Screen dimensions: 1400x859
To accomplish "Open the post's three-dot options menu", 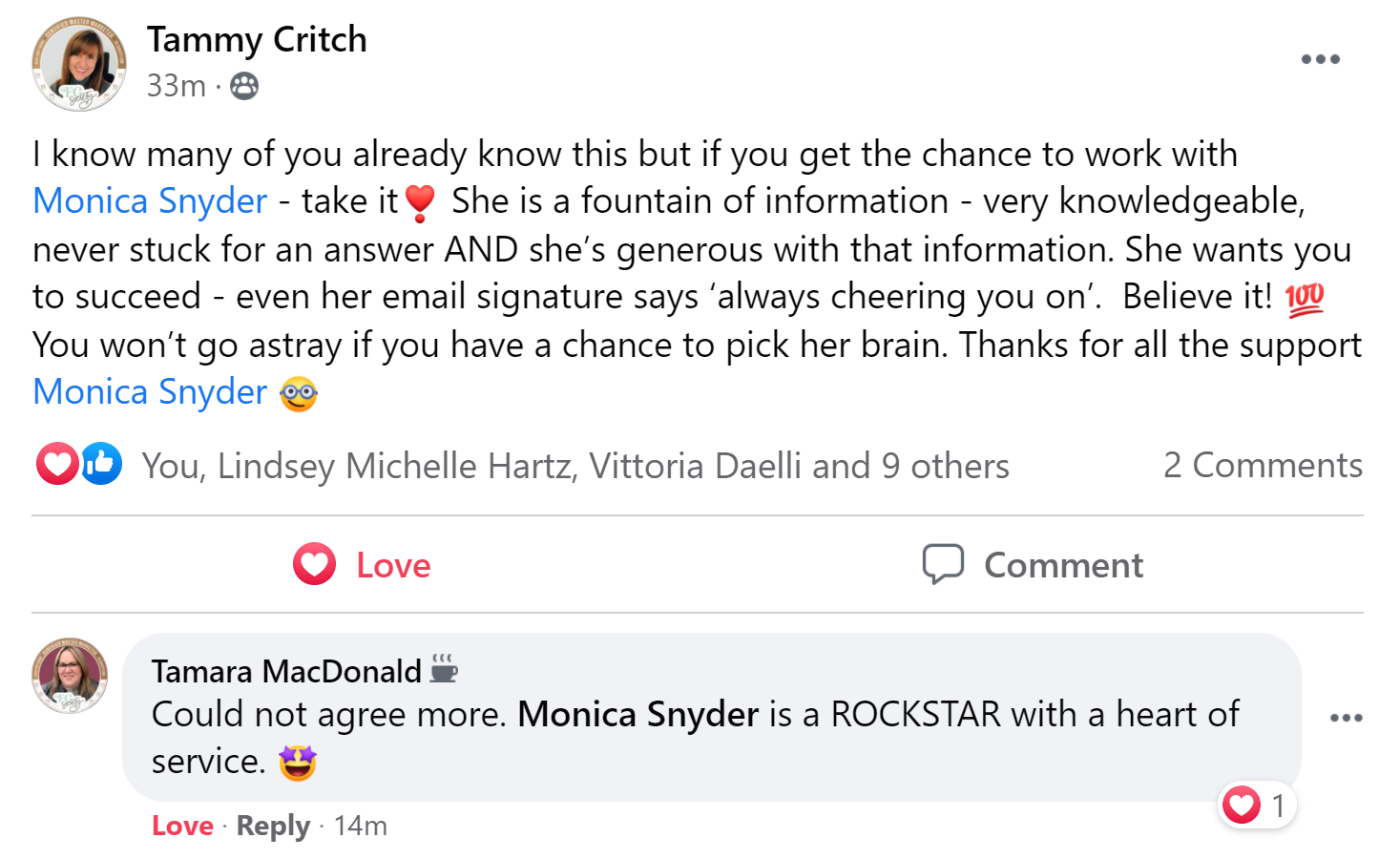I will tap(1320, 59).
